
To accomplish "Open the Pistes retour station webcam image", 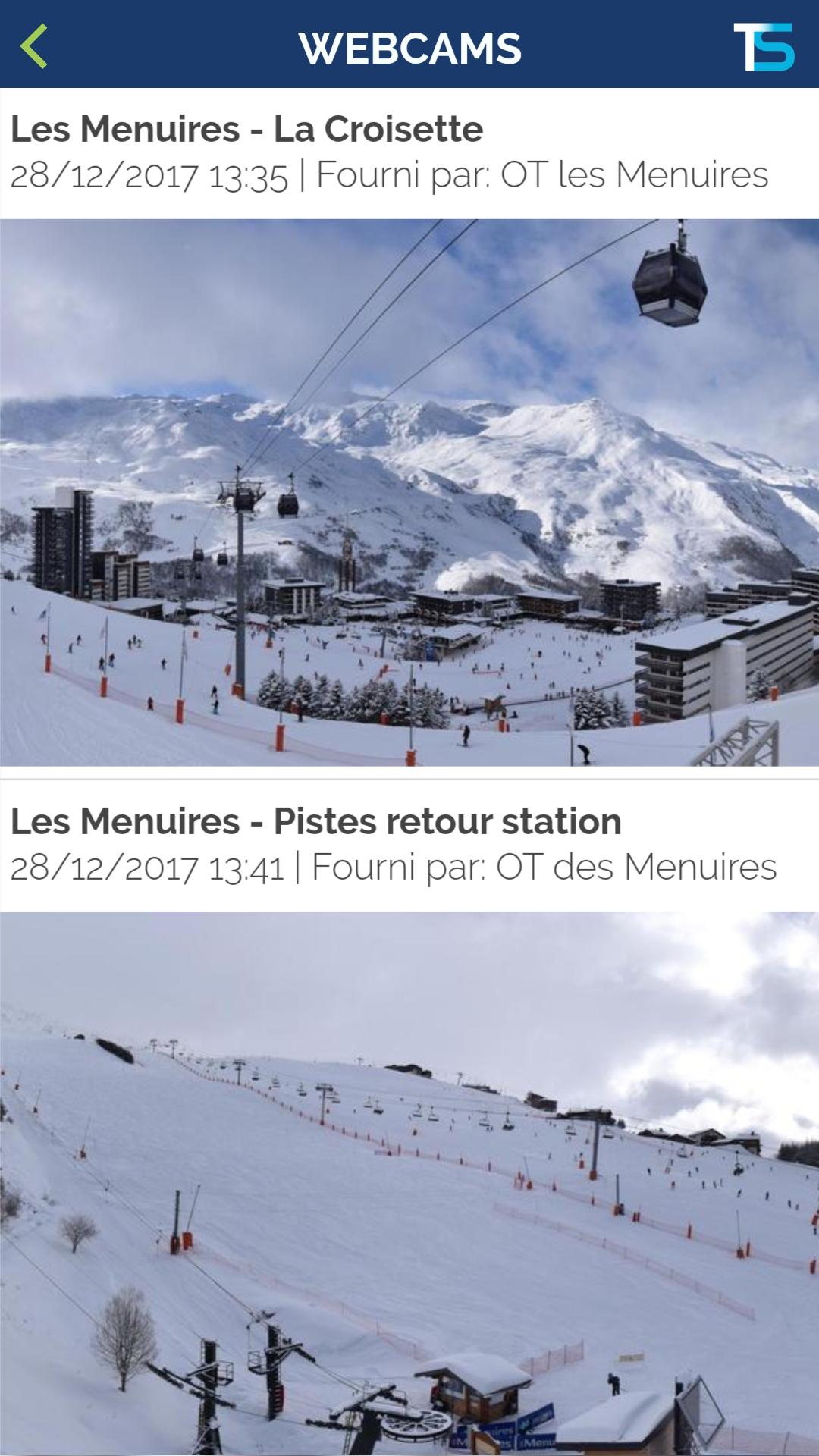I will pyautogui.click(x=409, y=1183).
